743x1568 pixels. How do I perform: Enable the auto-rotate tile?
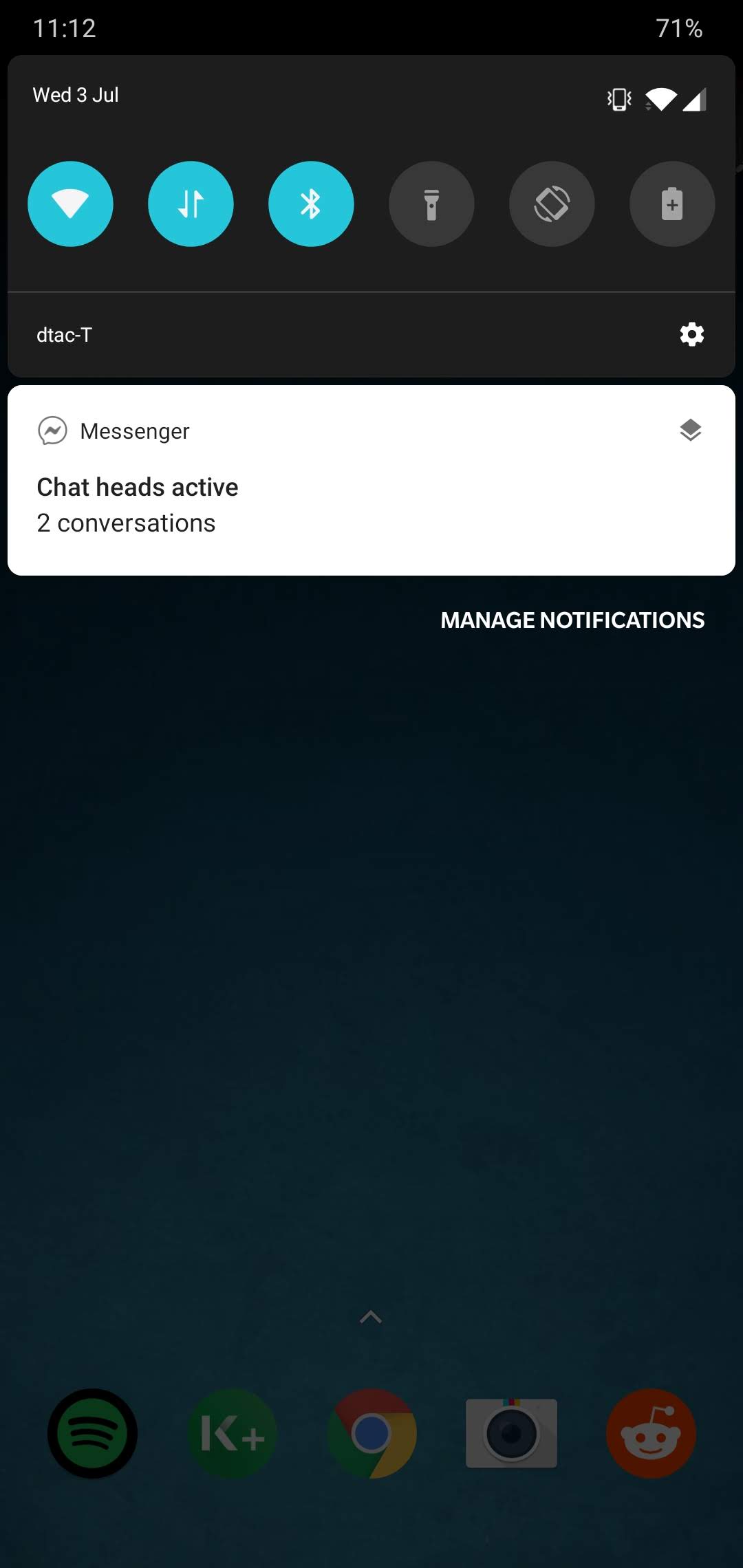tap(552, 204)
